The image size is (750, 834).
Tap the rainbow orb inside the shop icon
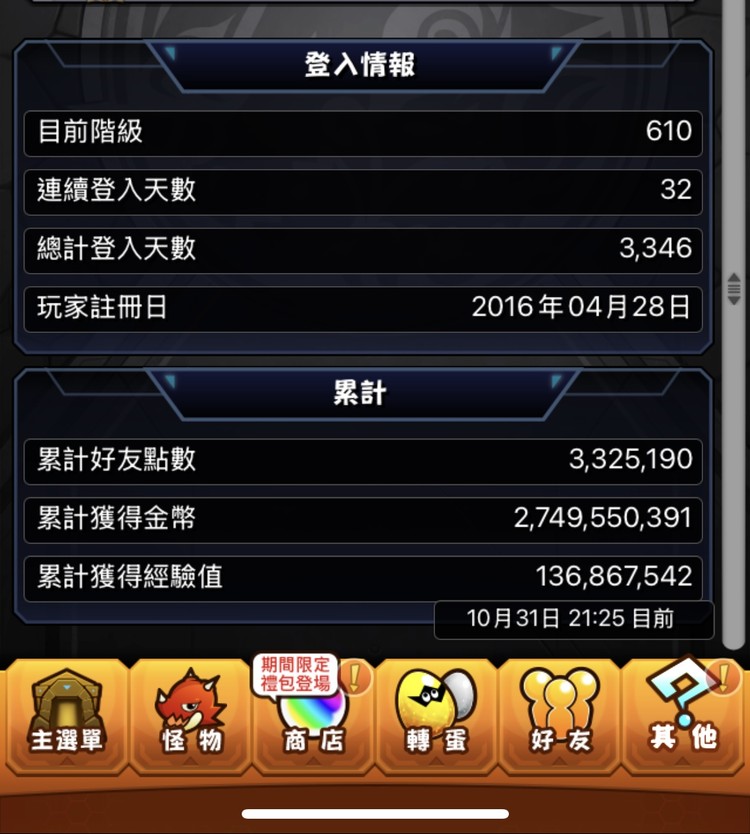pos(312,708)
